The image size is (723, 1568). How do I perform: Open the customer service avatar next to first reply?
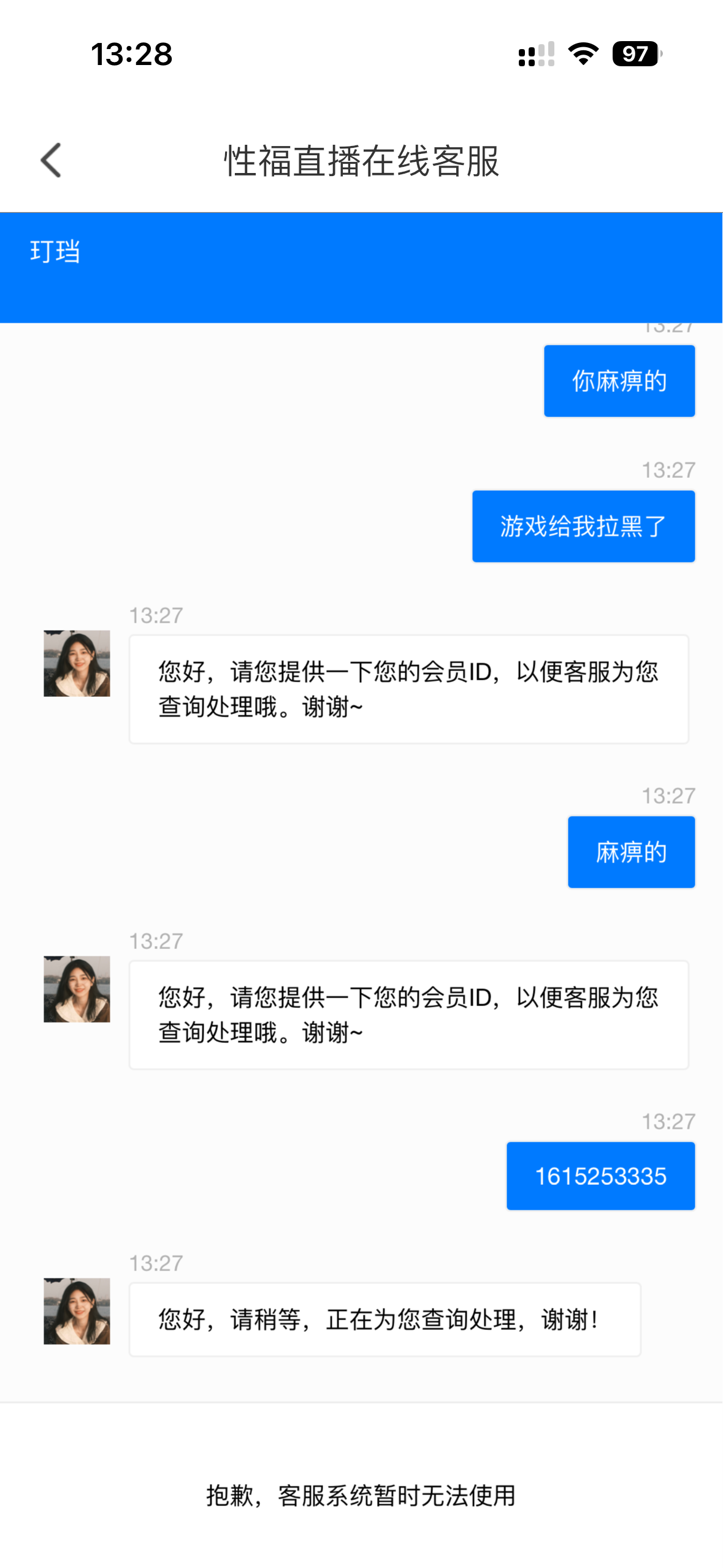tap(77, 664)
